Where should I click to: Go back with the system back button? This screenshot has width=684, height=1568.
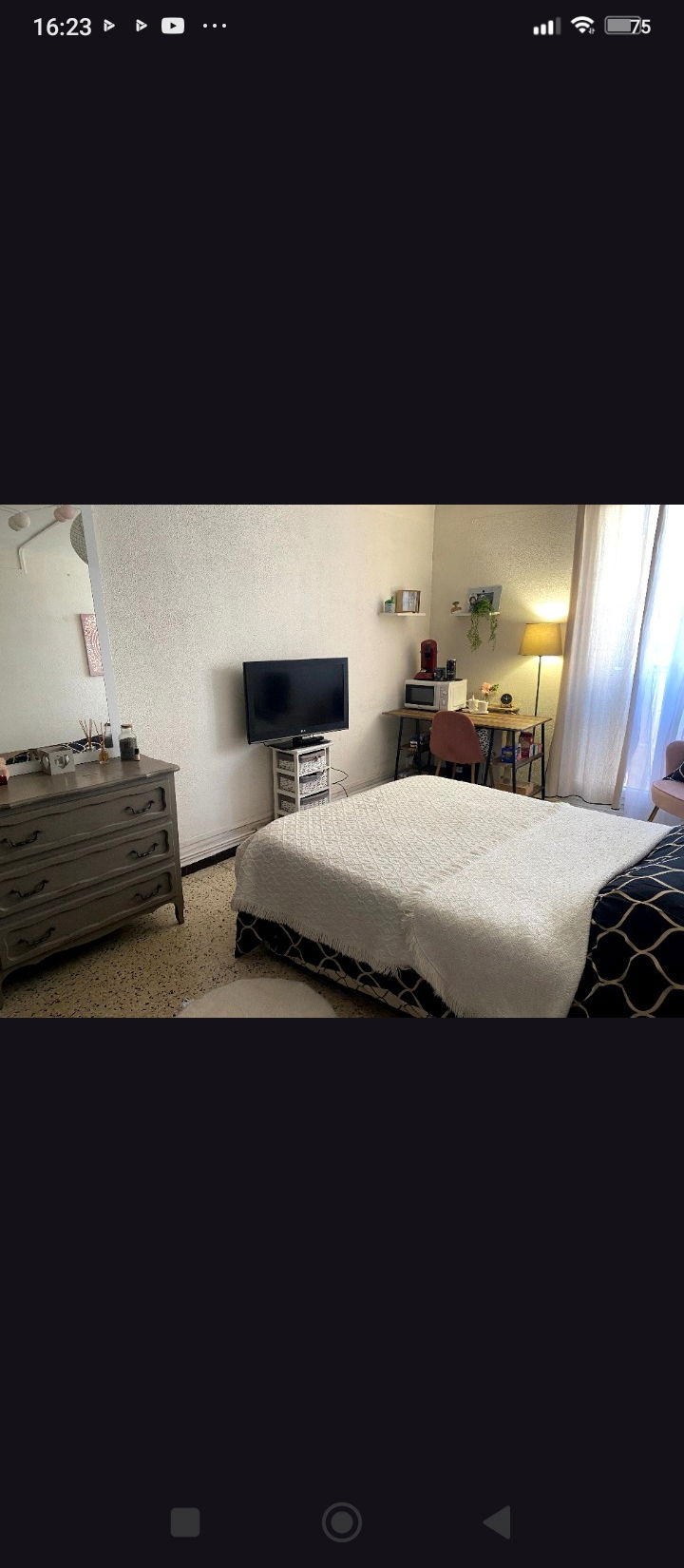(498, 1522)
